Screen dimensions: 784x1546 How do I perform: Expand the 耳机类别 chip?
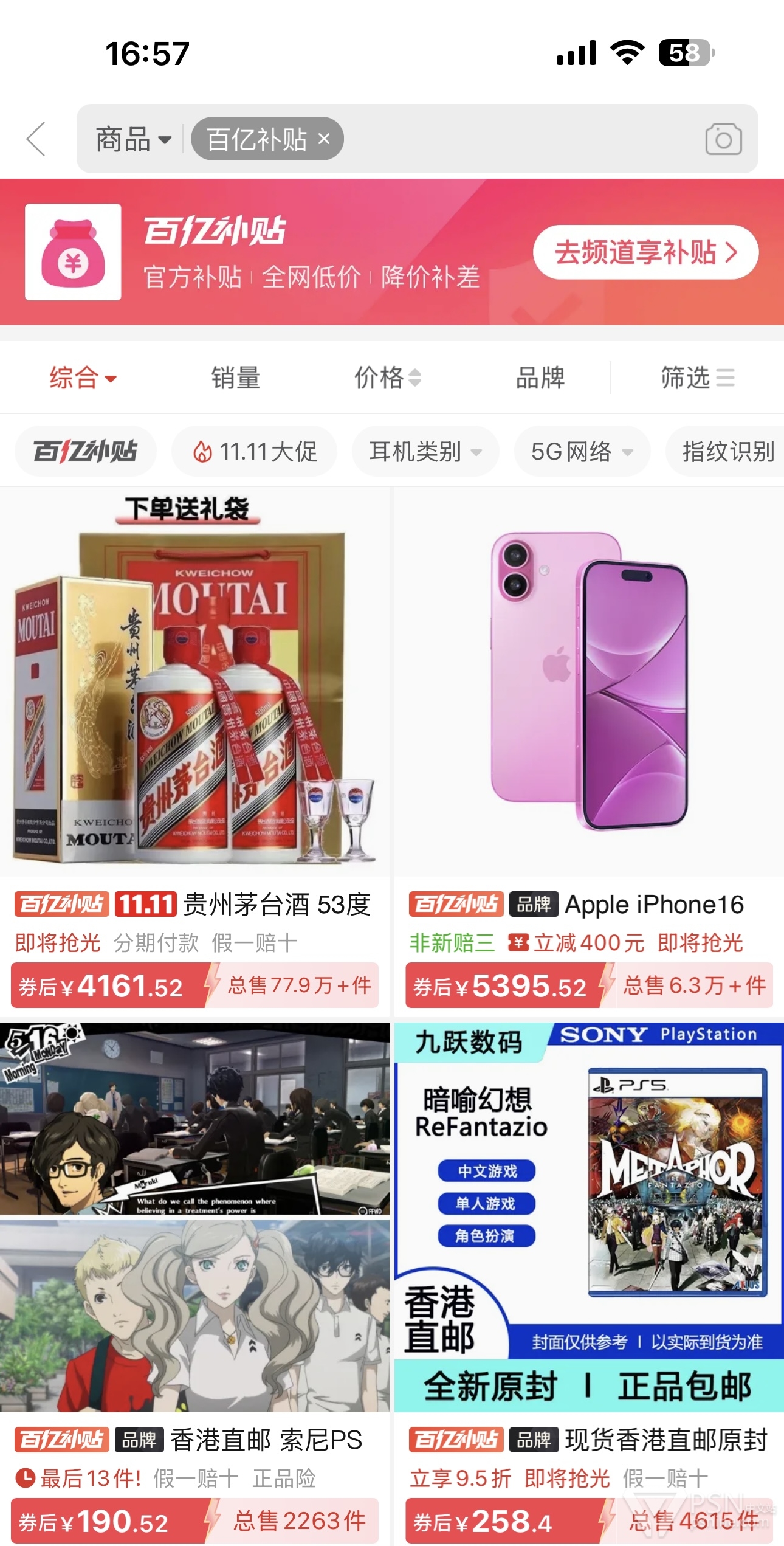coord(425,451)
